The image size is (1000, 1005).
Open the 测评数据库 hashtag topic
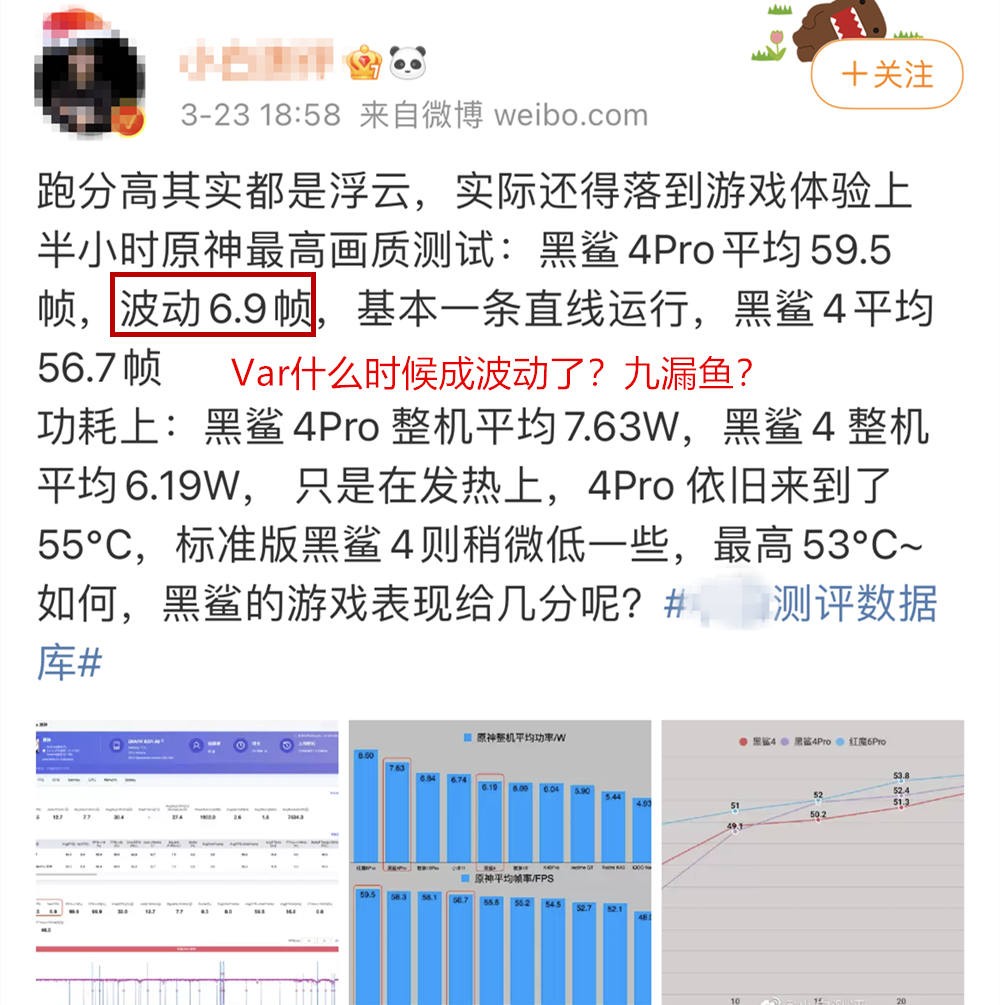800,604
